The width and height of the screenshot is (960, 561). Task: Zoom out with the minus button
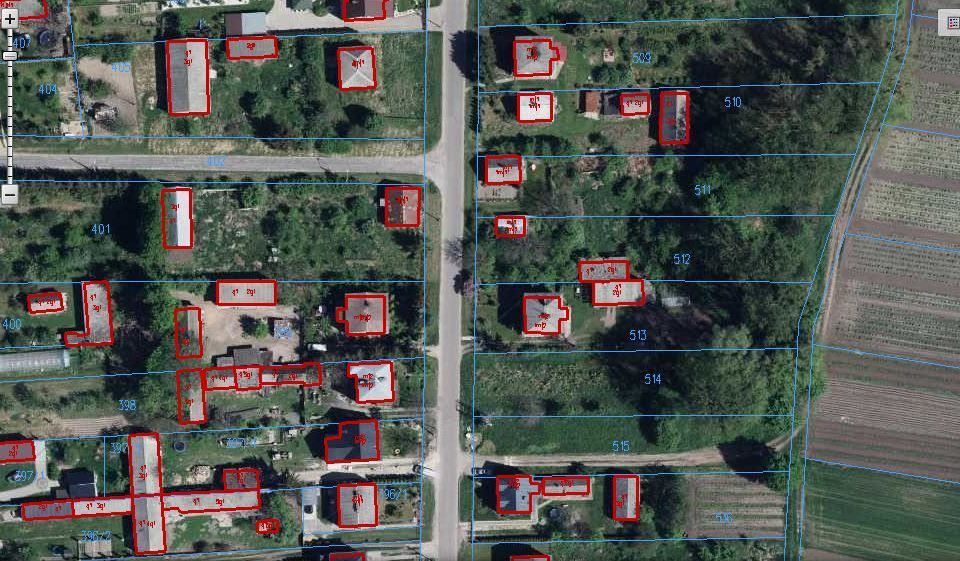click(x=10, y=195)
